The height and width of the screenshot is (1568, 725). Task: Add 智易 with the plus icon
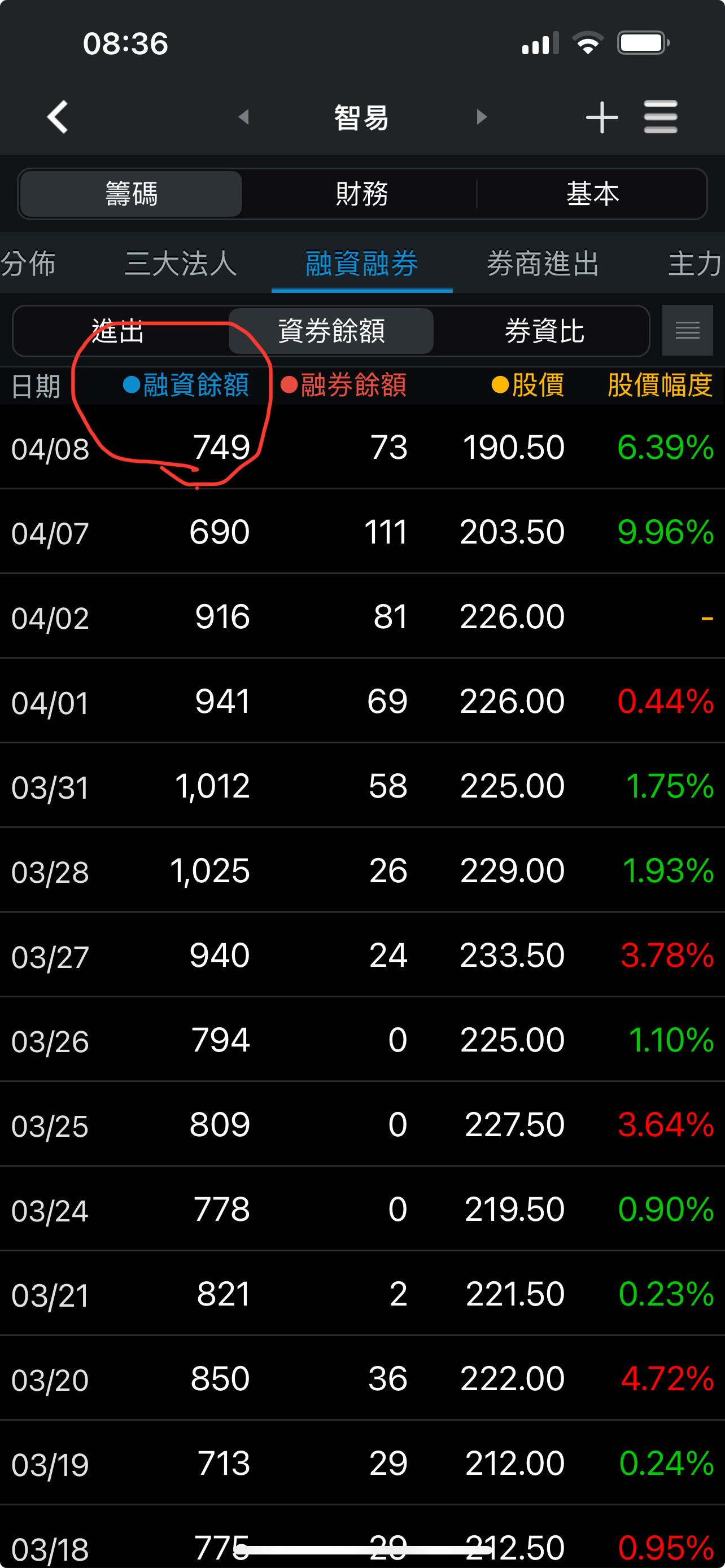[x=601, y=117]
